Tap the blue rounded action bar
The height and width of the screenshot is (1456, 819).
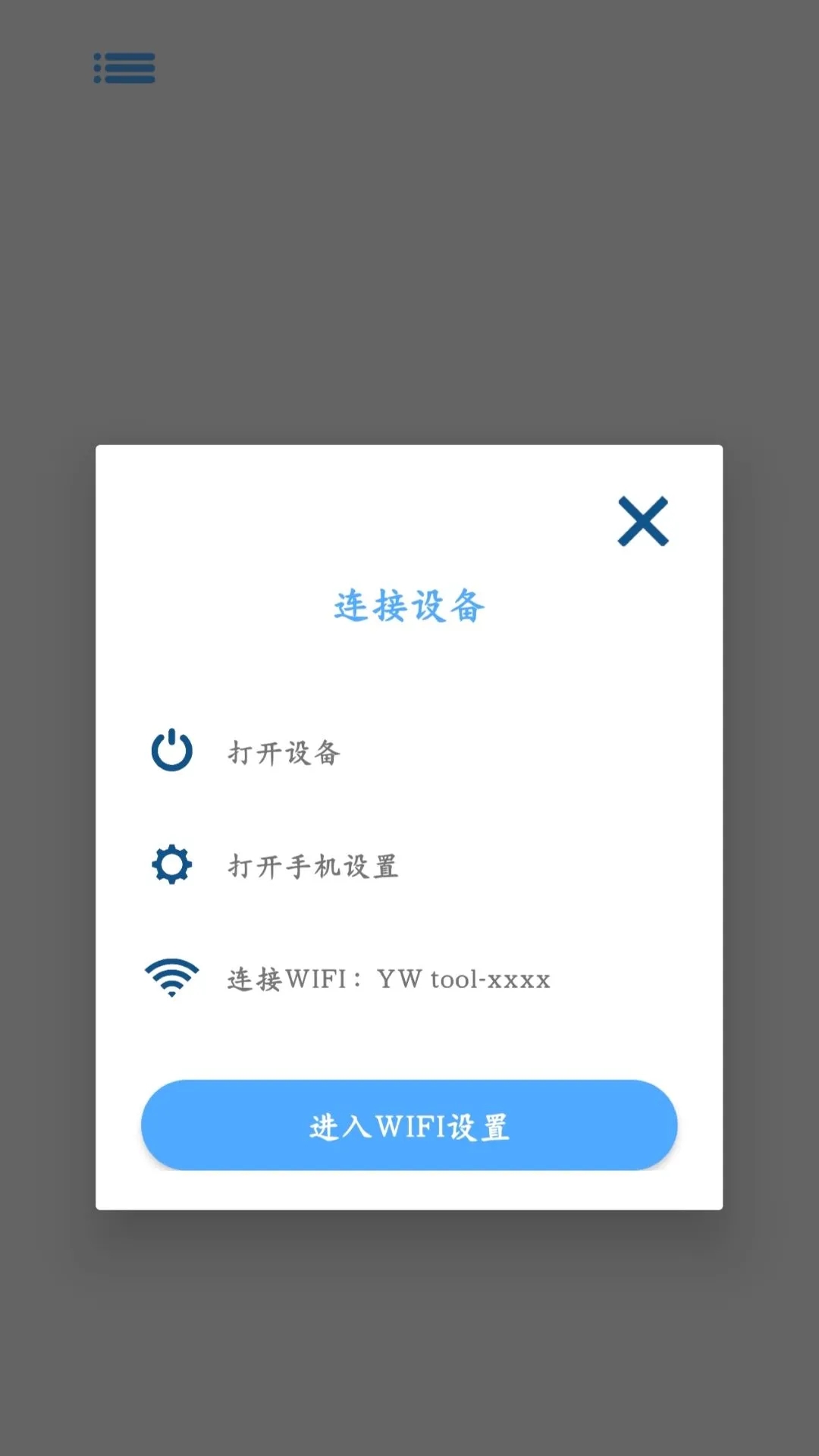pyautogui.click(x=409, y=1126)
